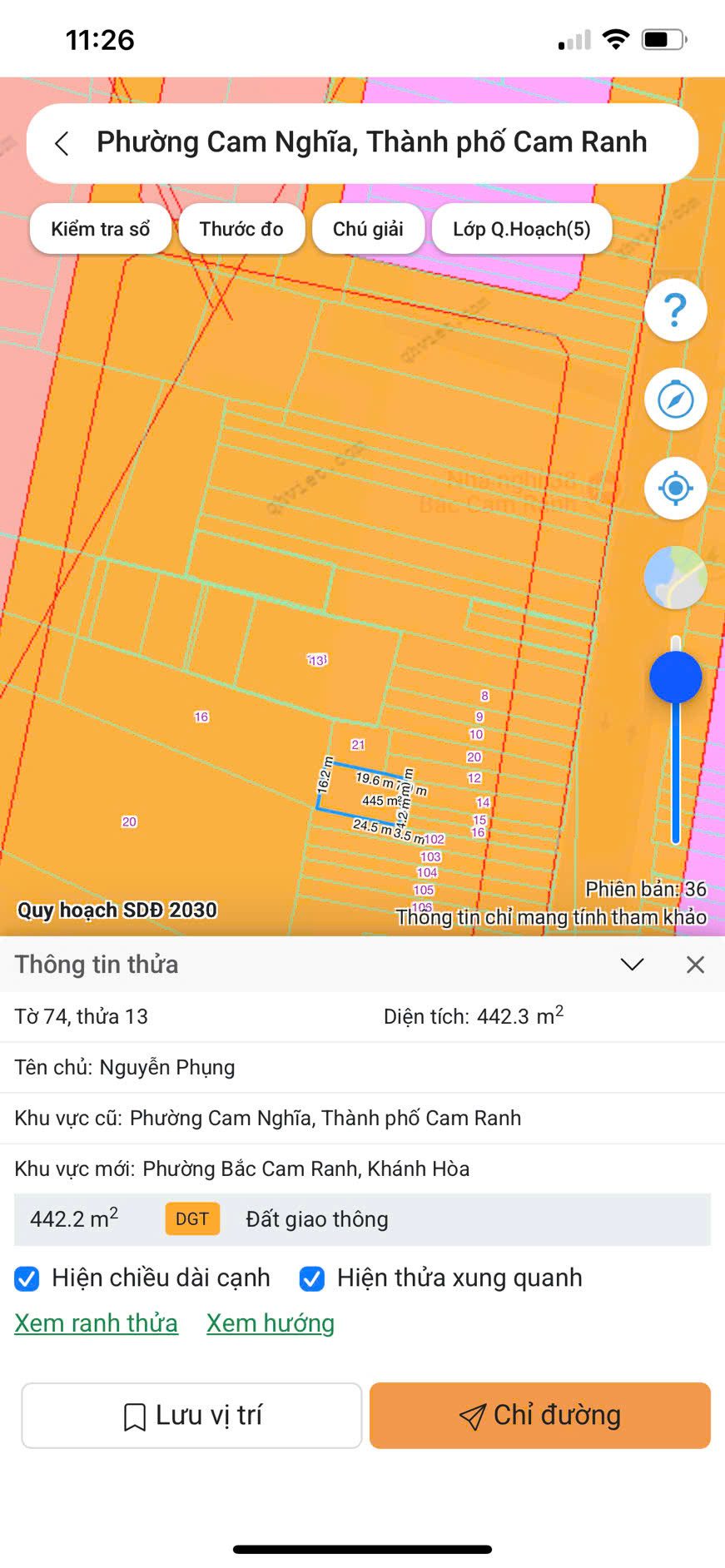
Task: Open Lớp Q.Hoạch(5) layers
Action: click(522, 229)
